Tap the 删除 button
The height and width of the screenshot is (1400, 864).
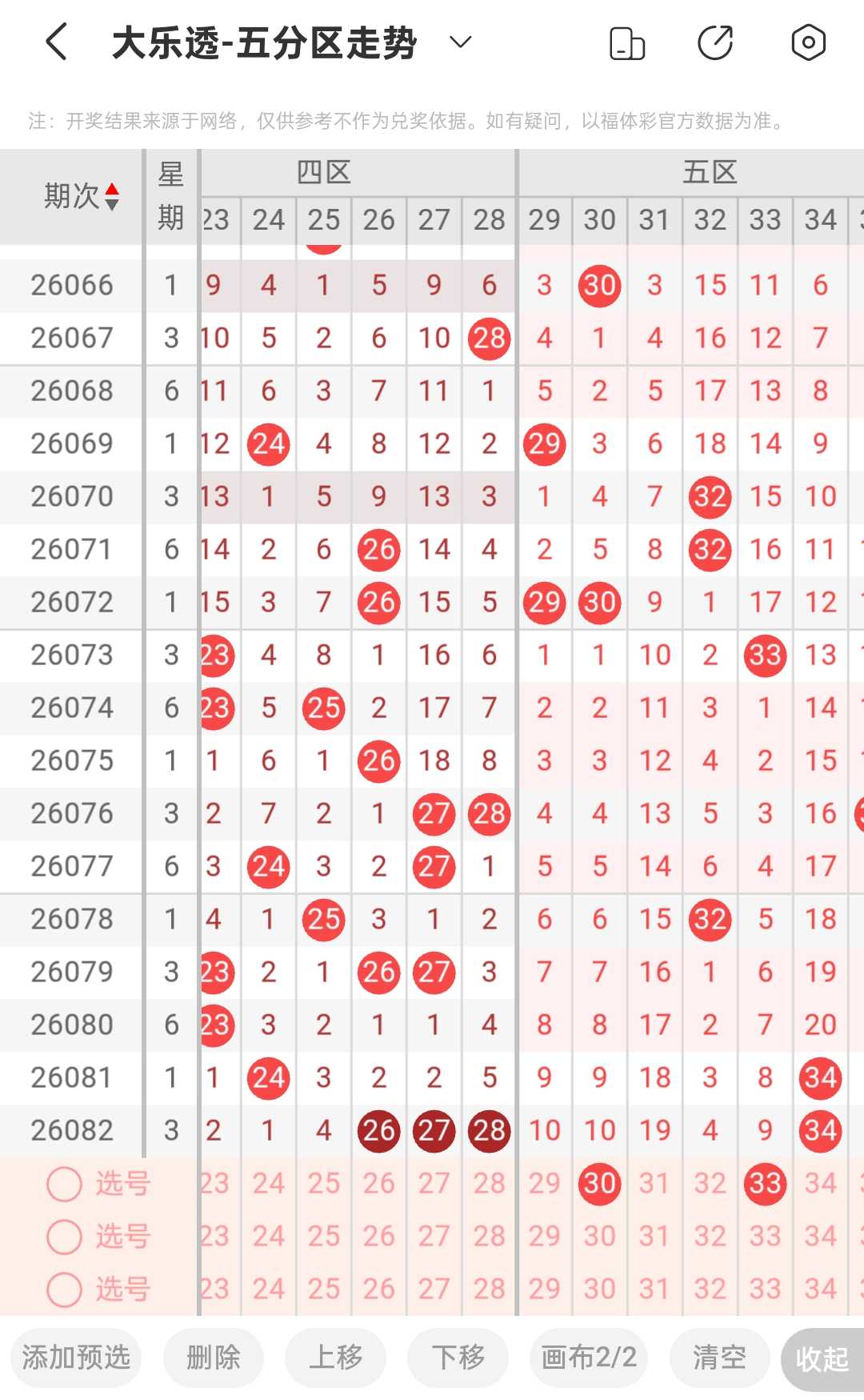click(214, 1358)
